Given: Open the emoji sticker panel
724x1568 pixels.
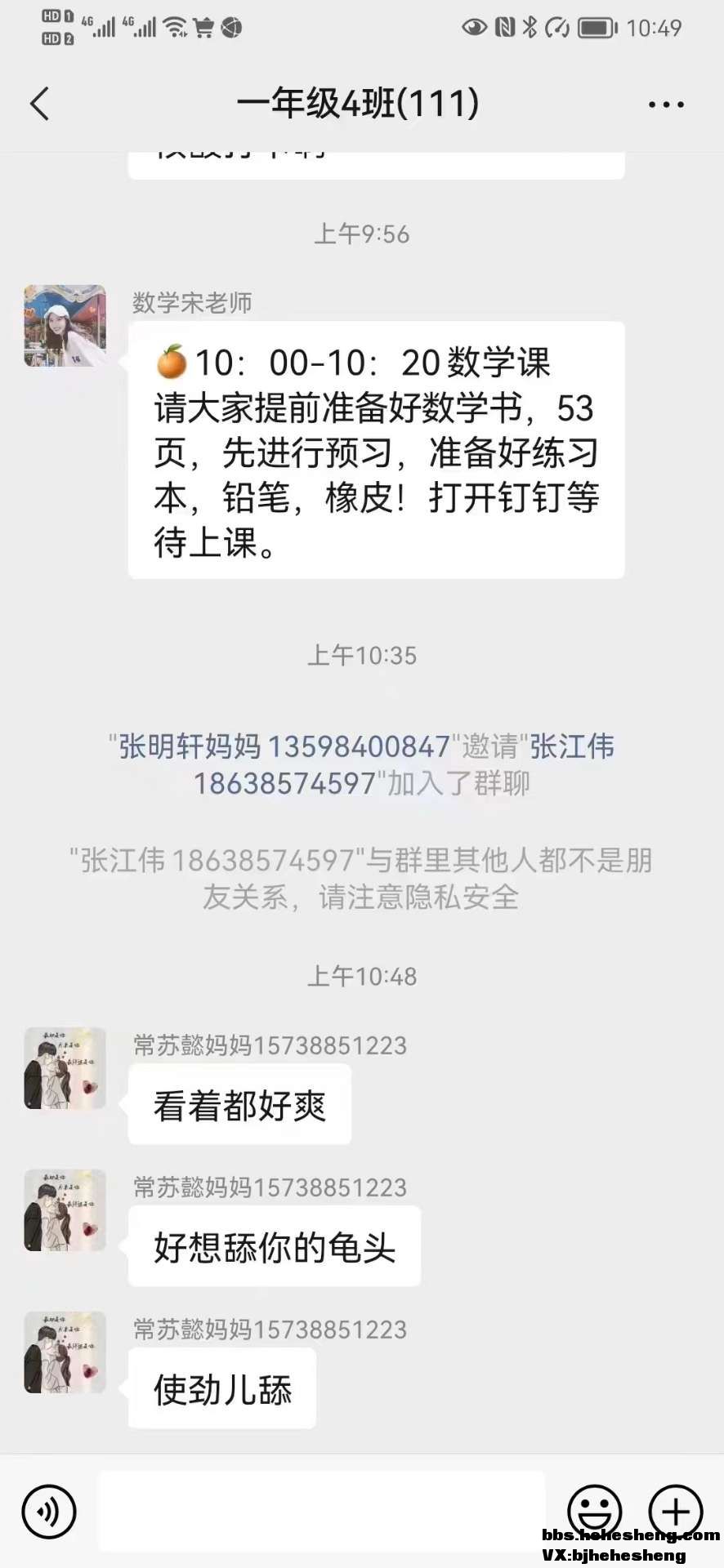Looking at the screenshot, I should (594, 1511).
